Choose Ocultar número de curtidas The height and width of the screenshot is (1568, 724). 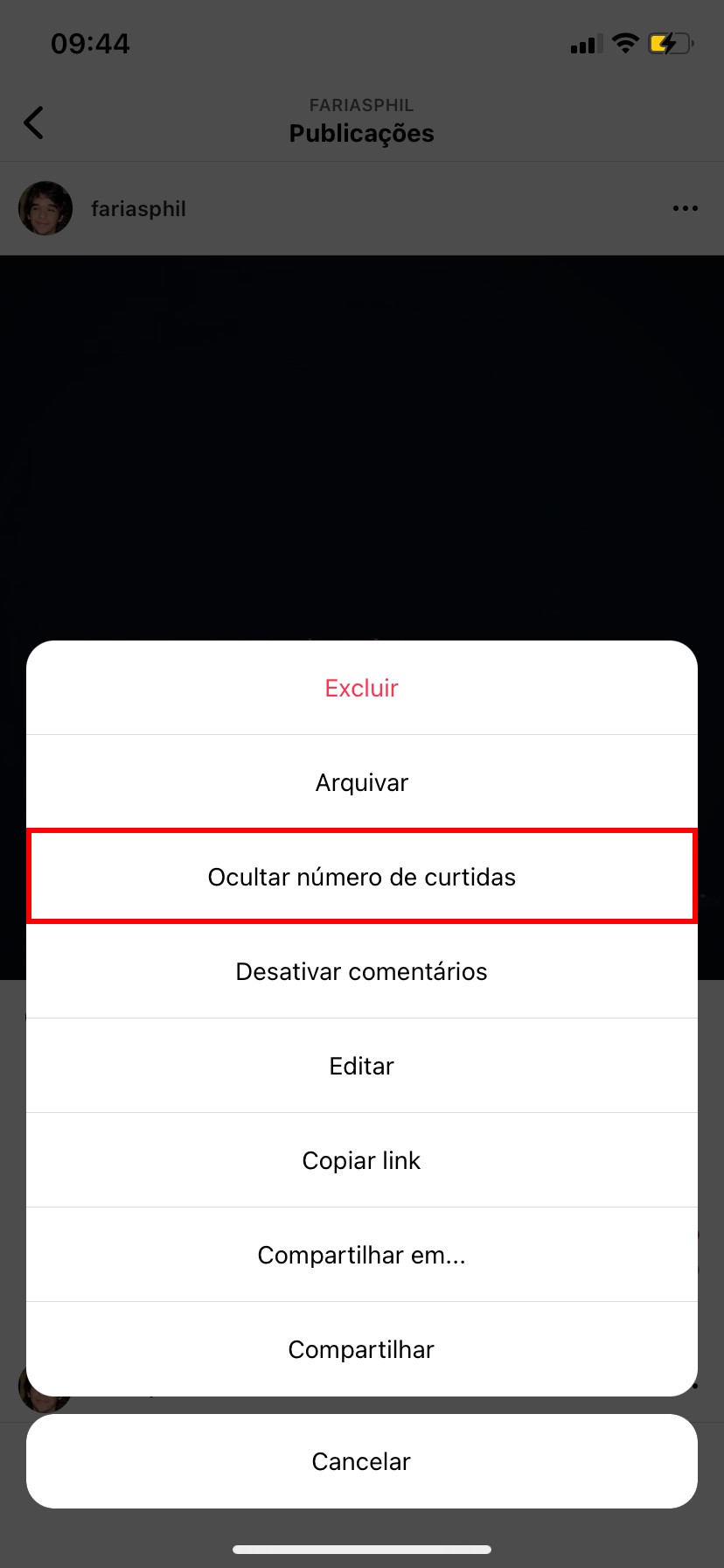coord(361,877)
